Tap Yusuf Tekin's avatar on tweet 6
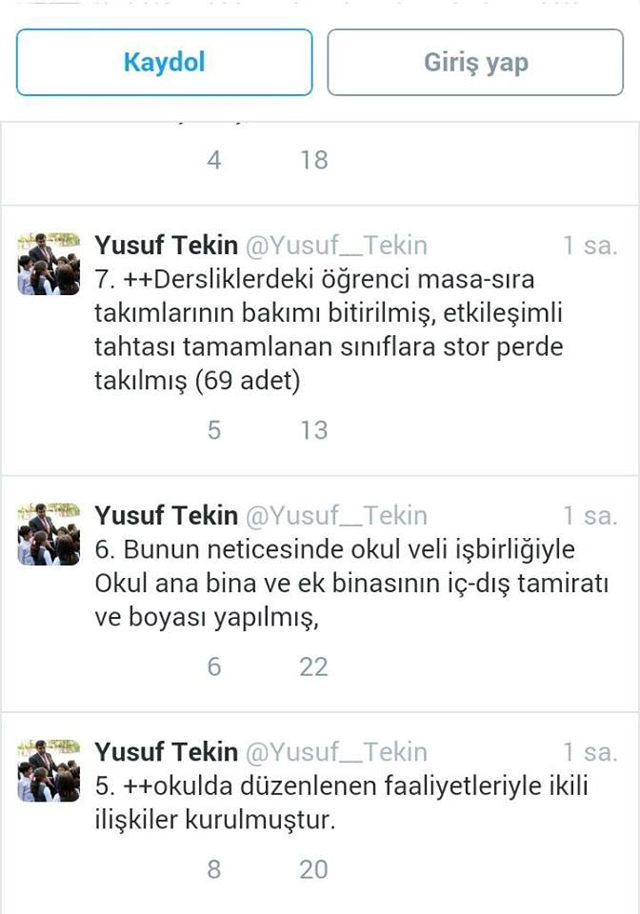Viewport: 640px width, 914px height. [x=48, y=535]
